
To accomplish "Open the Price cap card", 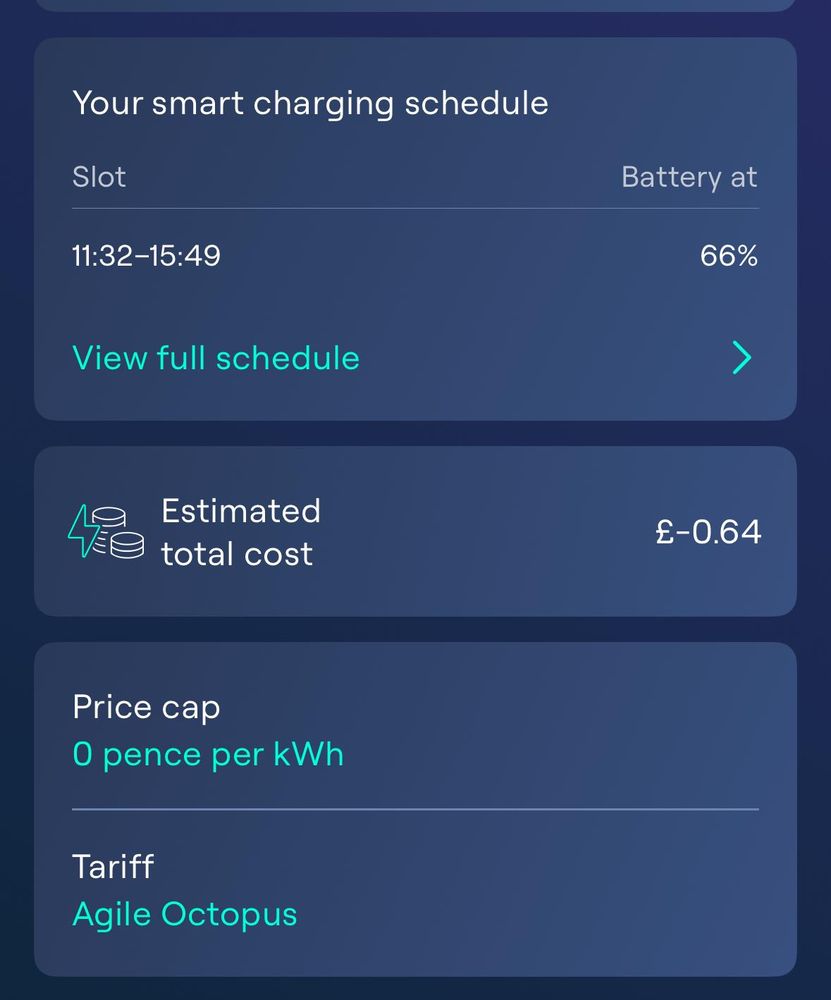I will 415,730.
